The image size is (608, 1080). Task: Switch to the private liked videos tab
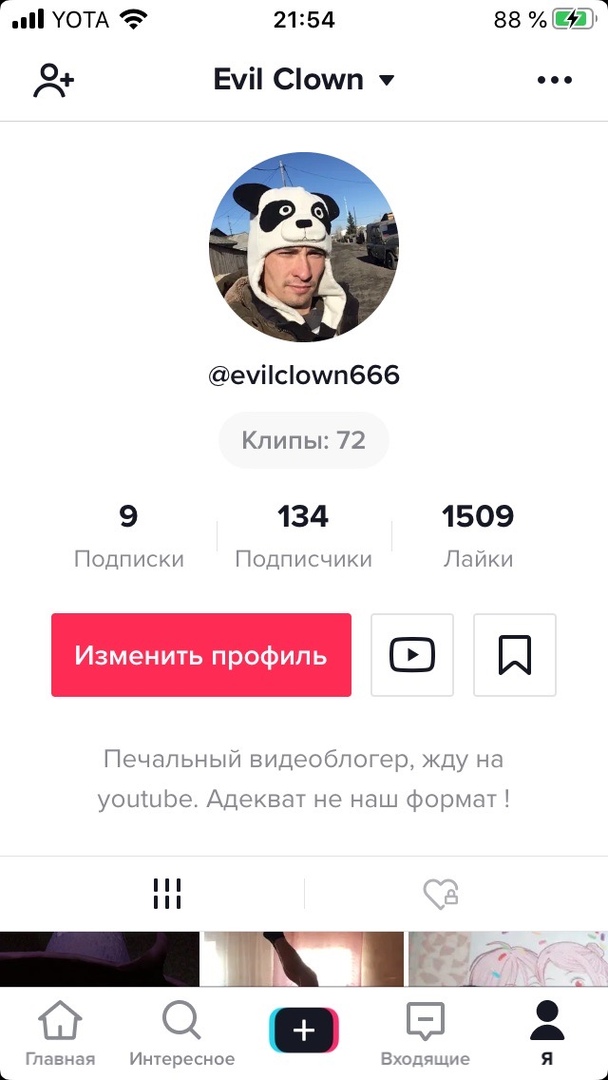(x=440, y=894)
